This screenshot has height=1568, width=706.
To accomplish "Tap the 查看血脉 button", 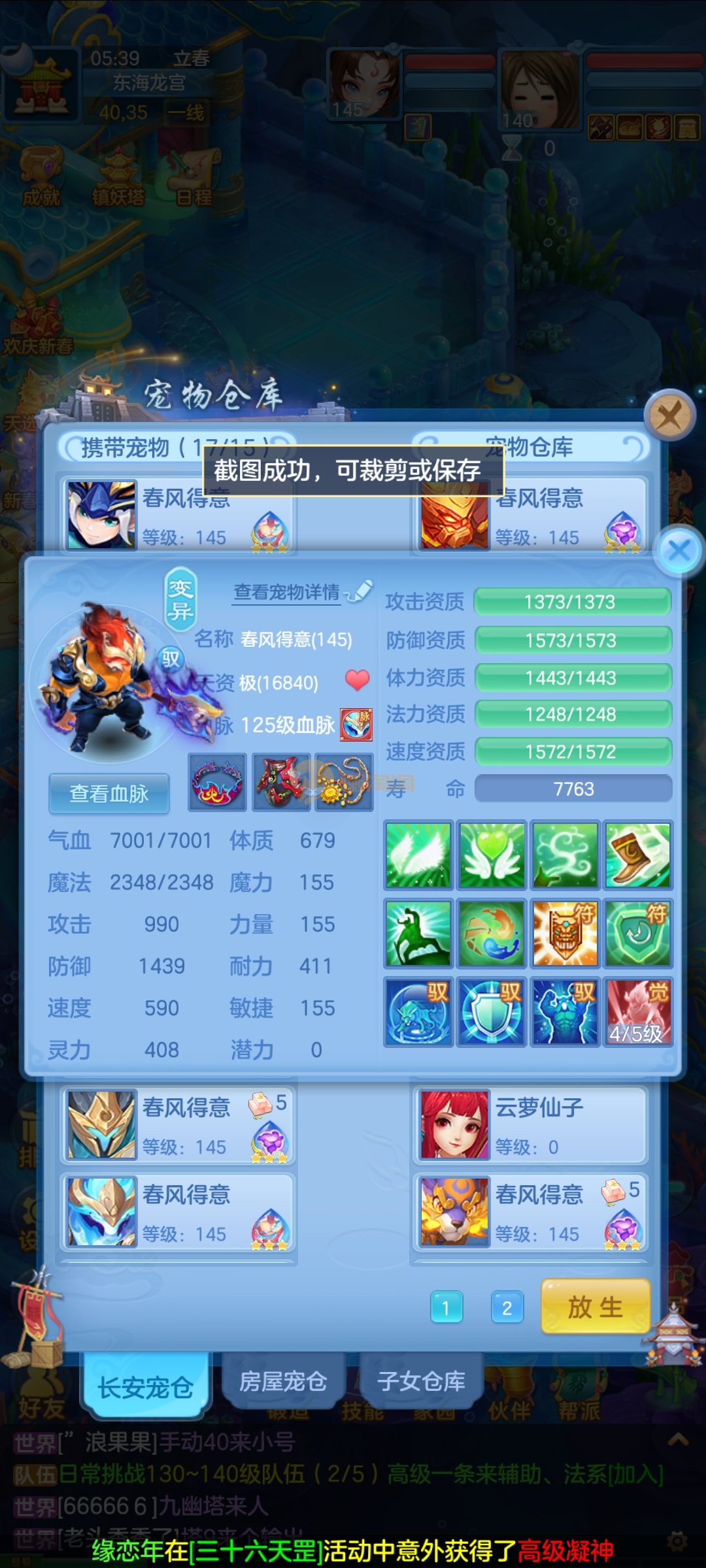I will click(109, 793).
